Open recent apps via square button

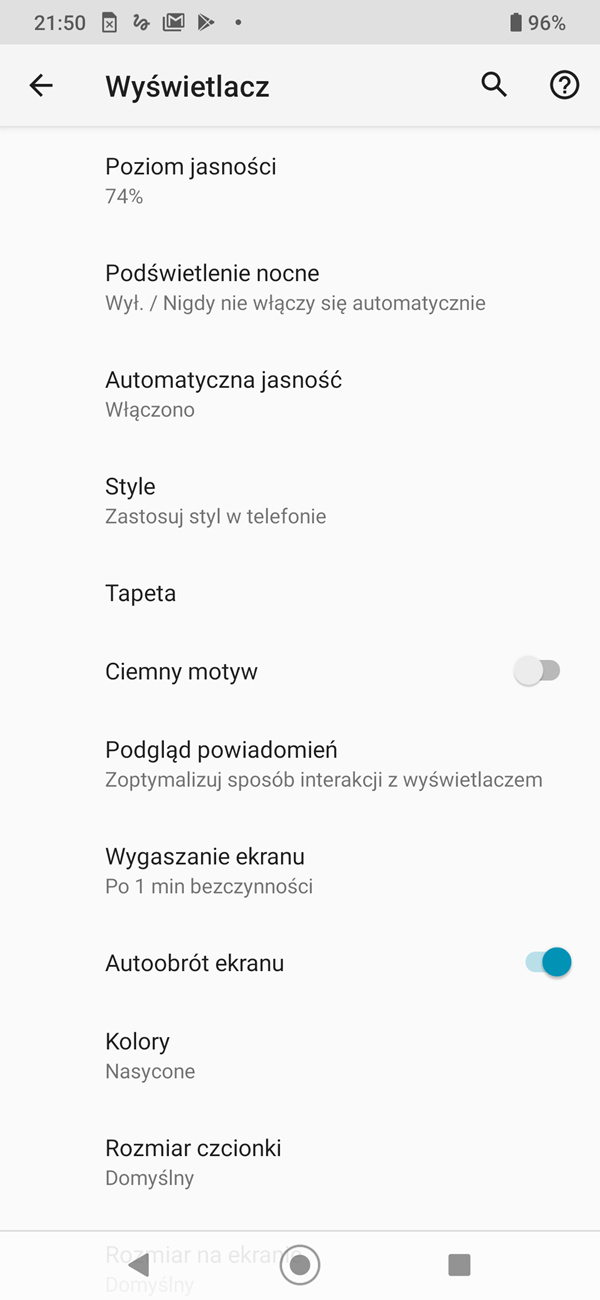click(459, 1265)
